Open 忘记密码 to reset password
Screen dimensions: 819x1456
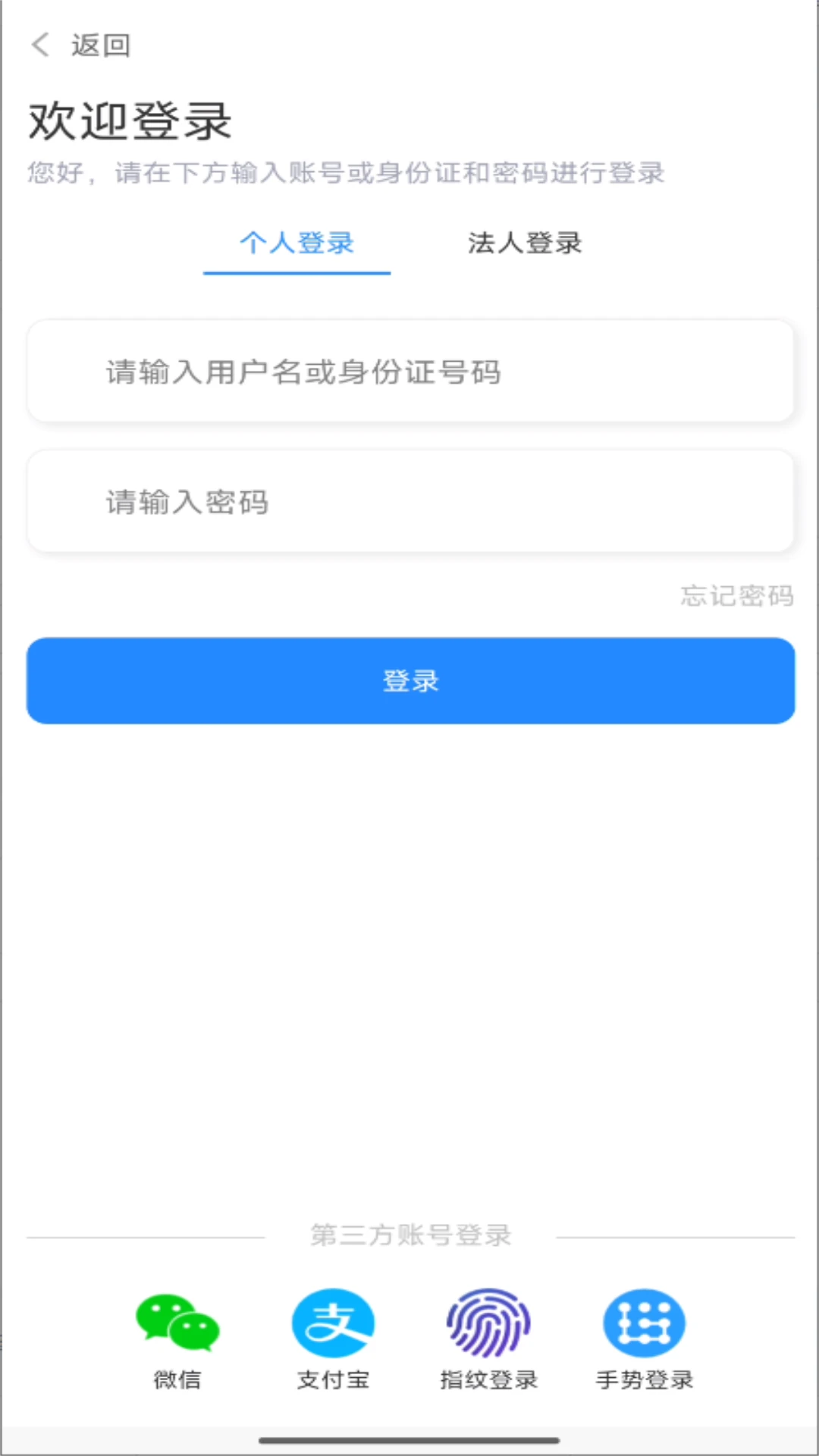tap(736, 596)
